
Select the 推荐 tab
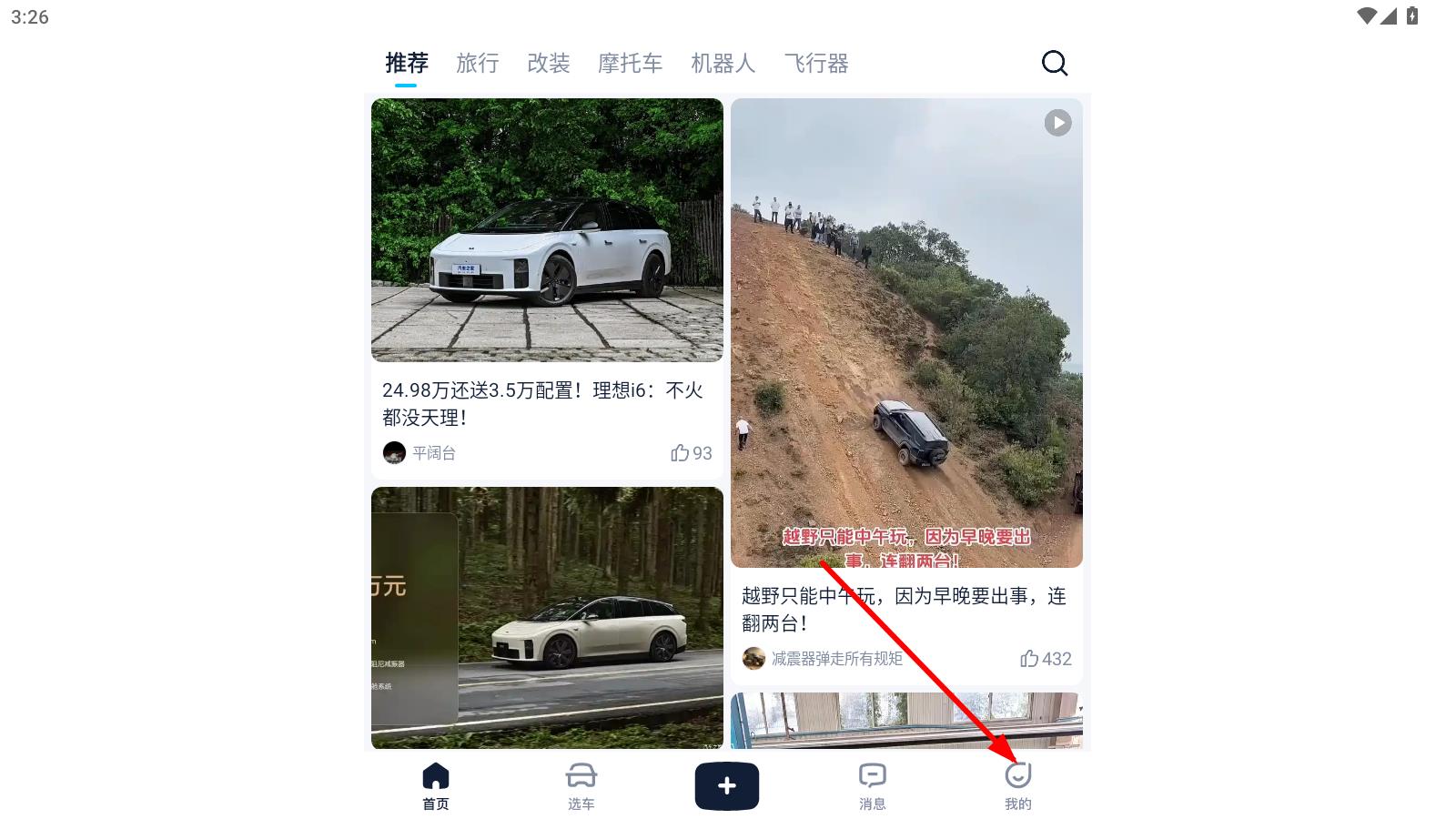click(406, 63)
